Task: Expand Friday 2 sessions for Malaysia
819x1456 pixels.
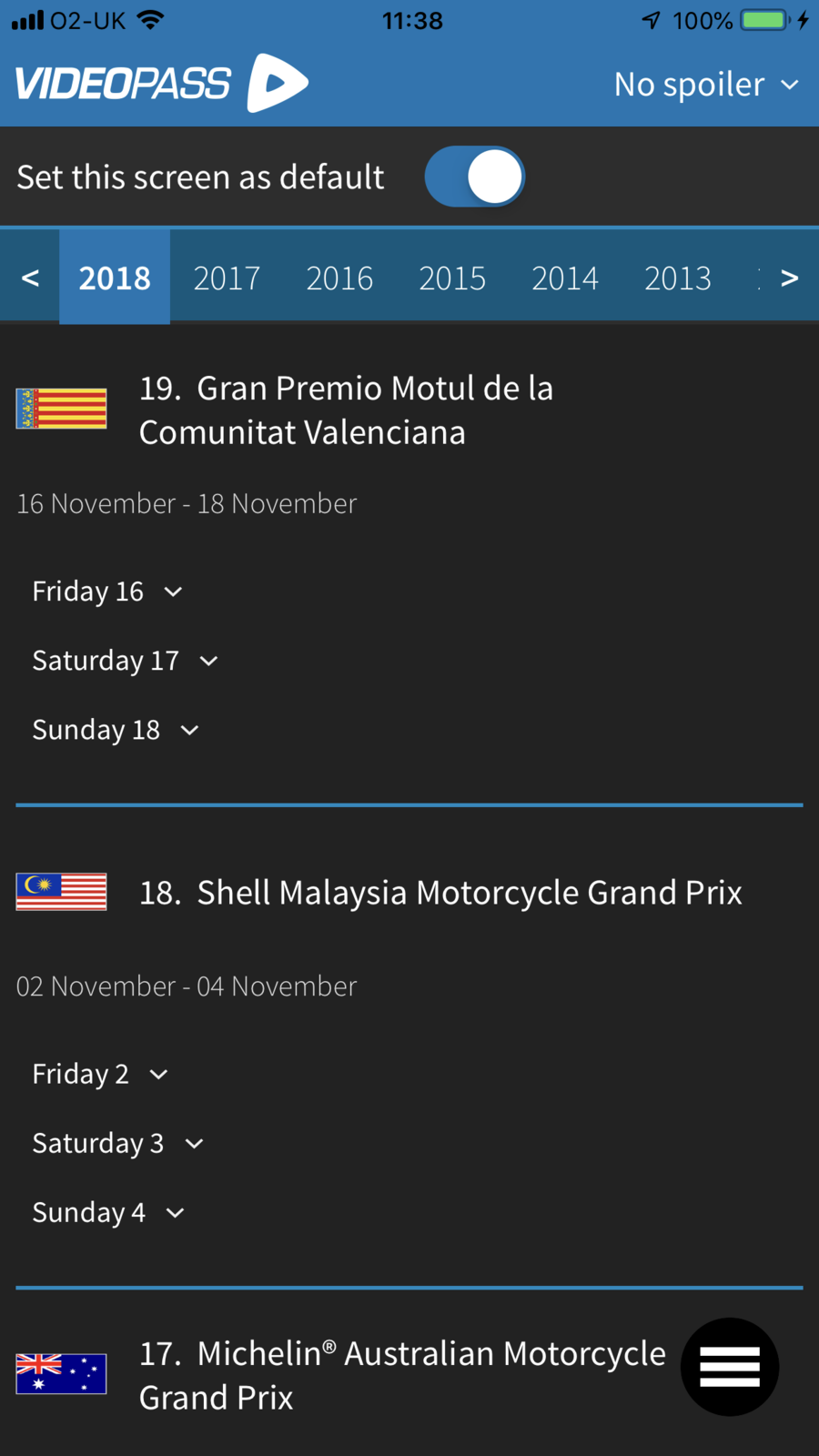Action: [x=100, y=1074]
